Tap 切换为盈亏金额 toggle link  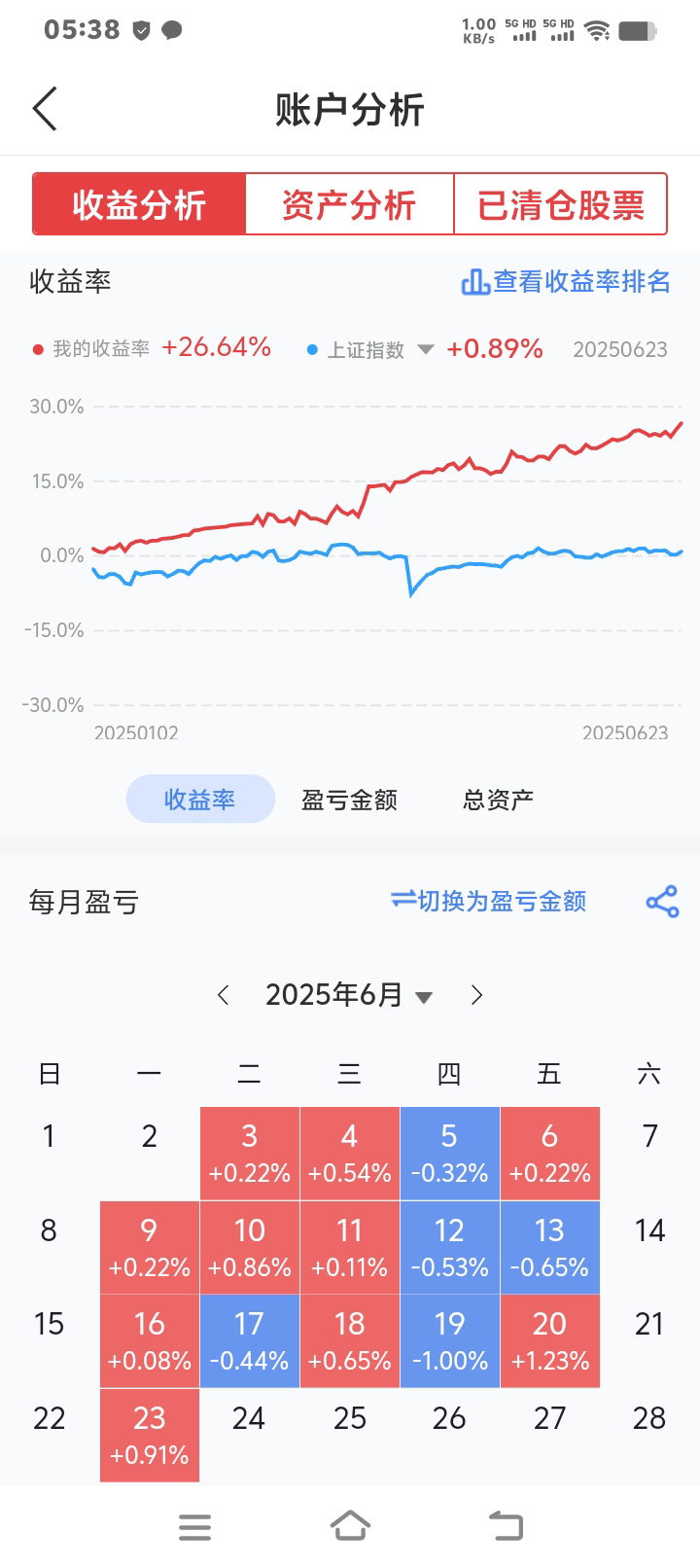489,902
